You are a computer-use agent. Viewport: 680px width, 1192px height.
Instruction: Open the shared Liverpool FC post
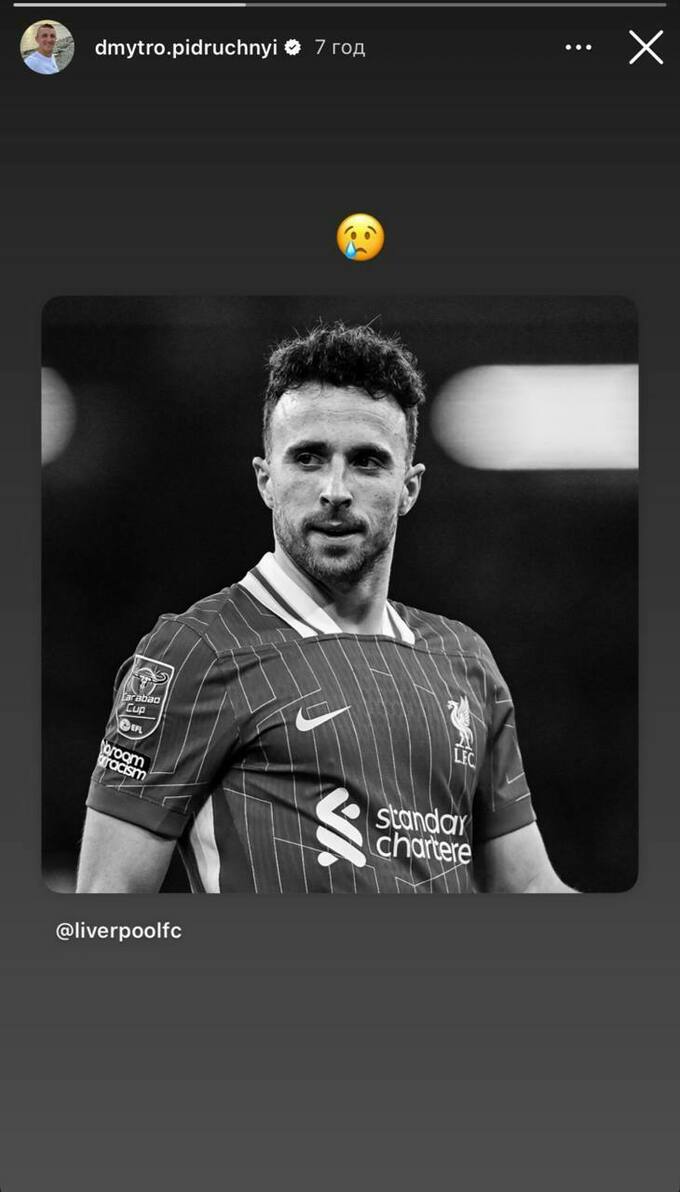(x=339, y=593)
